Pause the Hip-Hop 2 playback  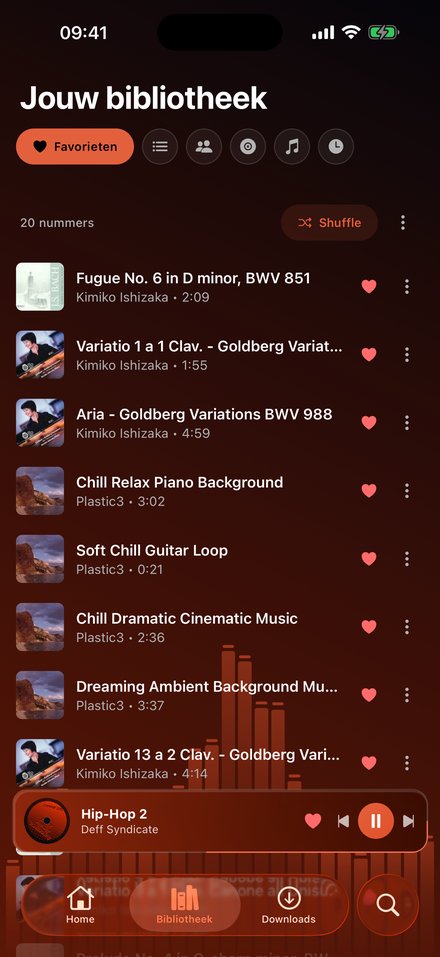click(376, 821)
